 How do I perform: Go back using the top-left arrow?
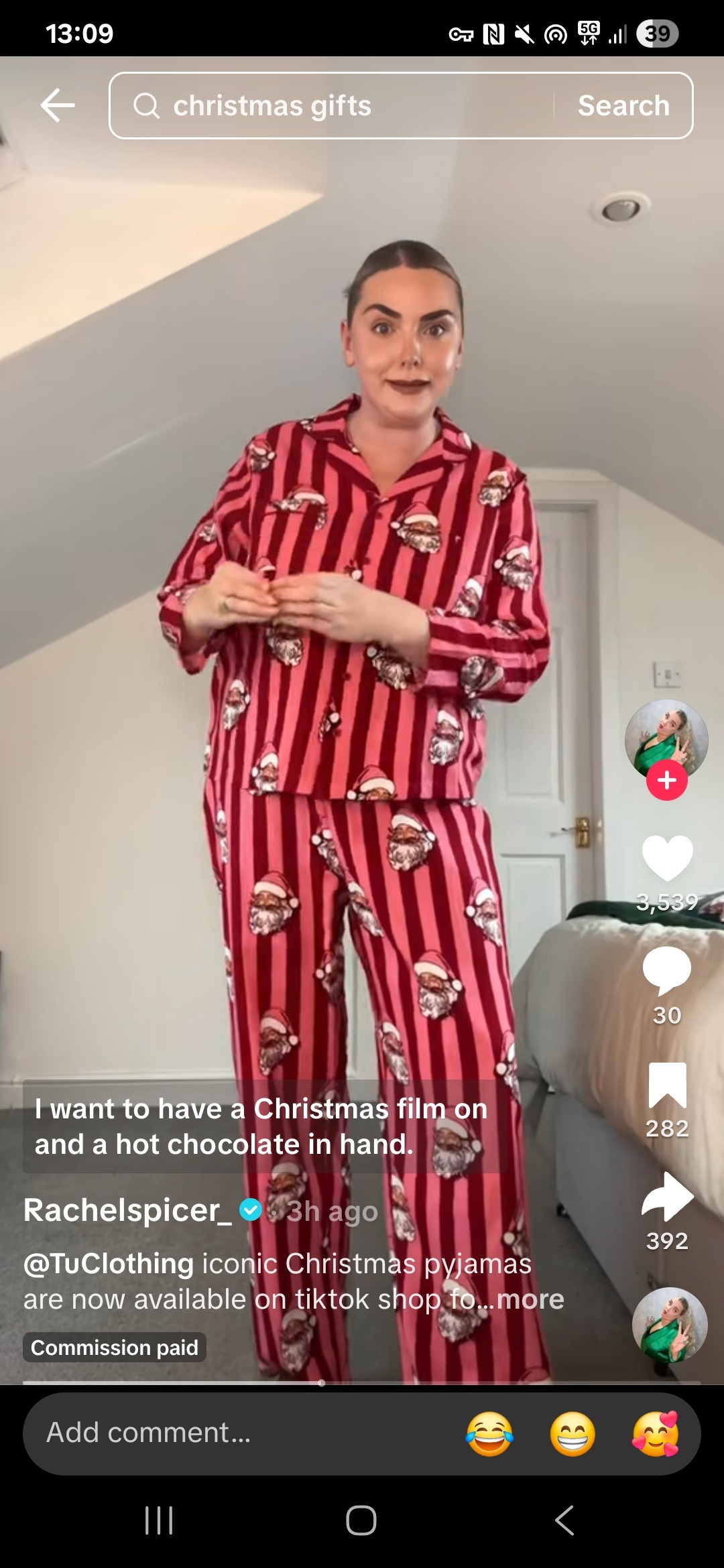pos(58,105)
